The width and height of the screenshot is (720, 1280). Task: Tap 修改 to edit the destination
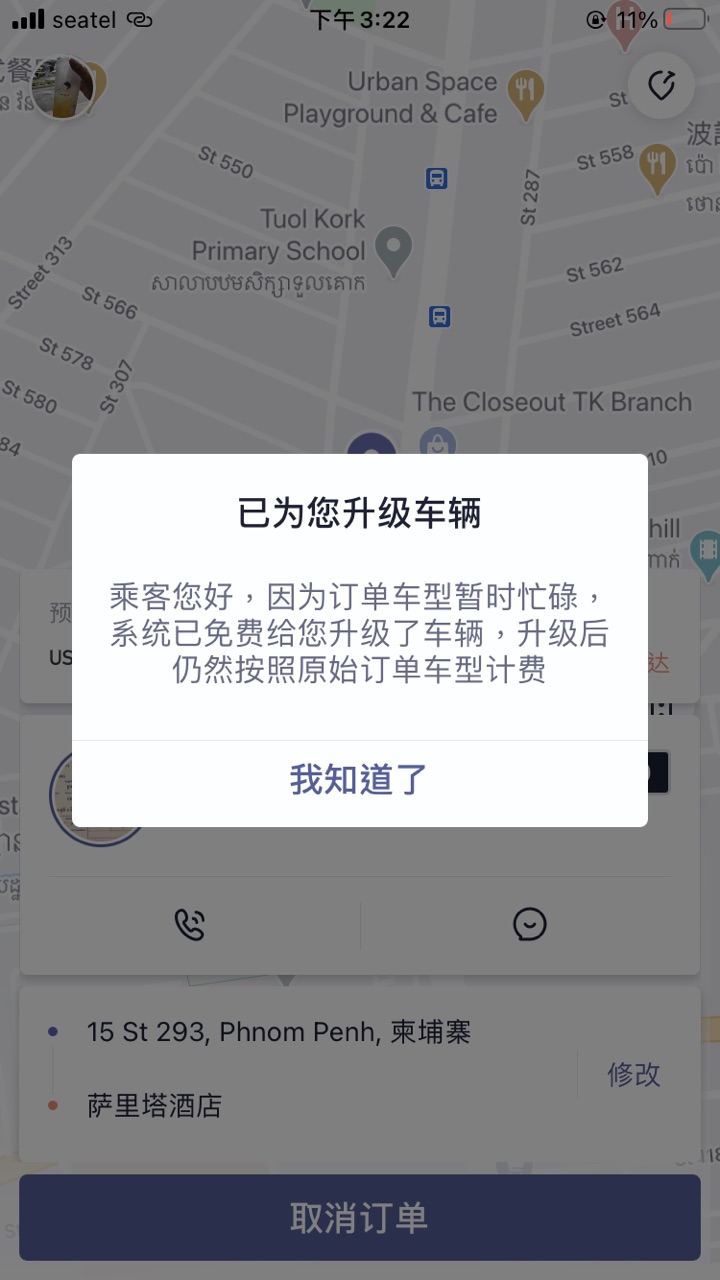(634, 1074)
